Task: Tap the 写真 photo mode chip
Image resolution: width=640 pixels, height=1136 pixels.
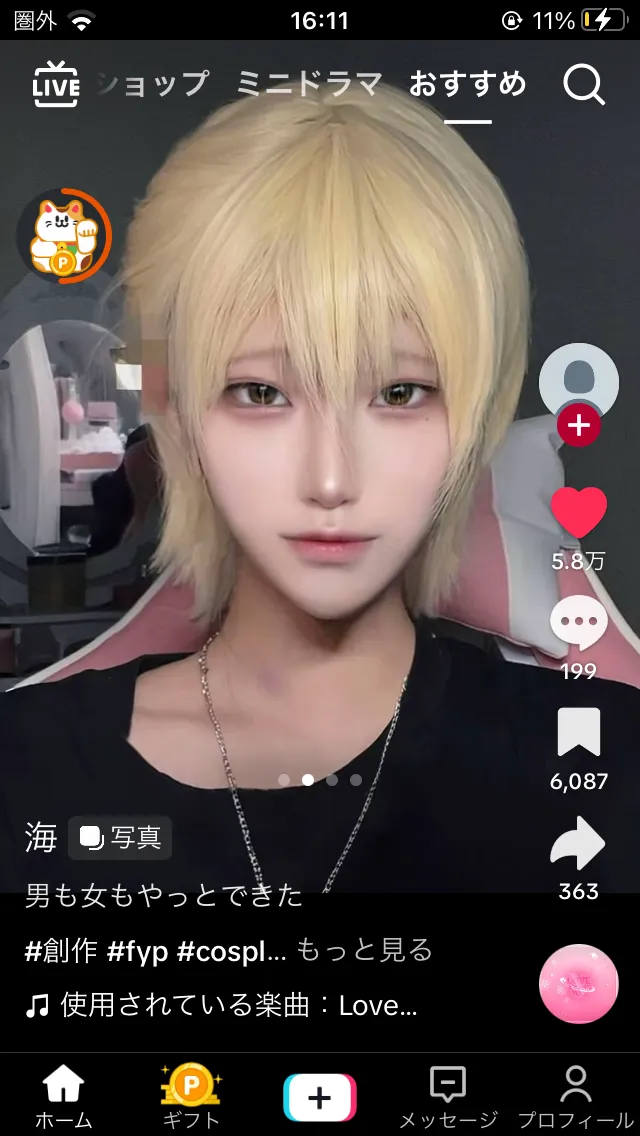Action: (x=120, y=838)
